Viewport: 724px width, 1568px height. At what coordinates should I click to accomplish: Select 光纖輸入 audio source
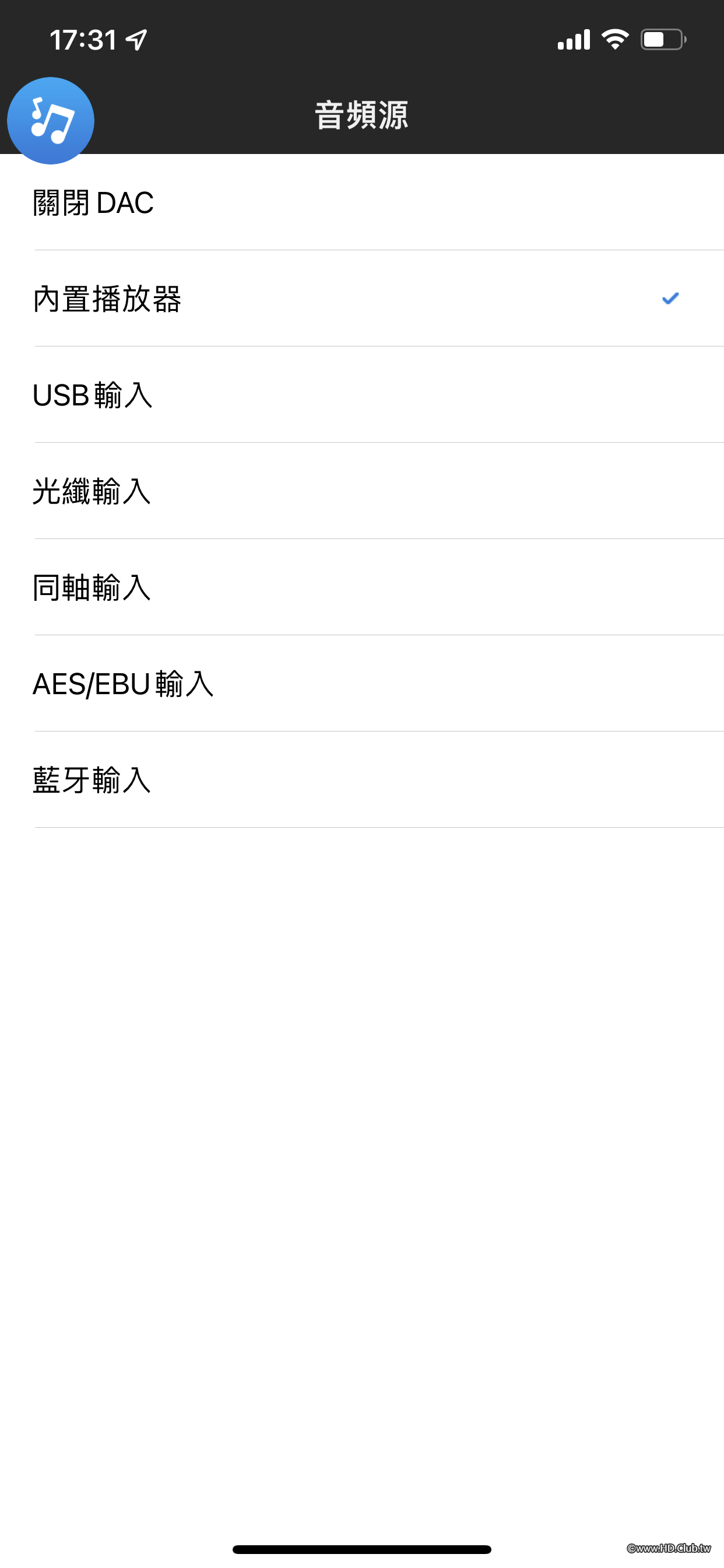92,491
